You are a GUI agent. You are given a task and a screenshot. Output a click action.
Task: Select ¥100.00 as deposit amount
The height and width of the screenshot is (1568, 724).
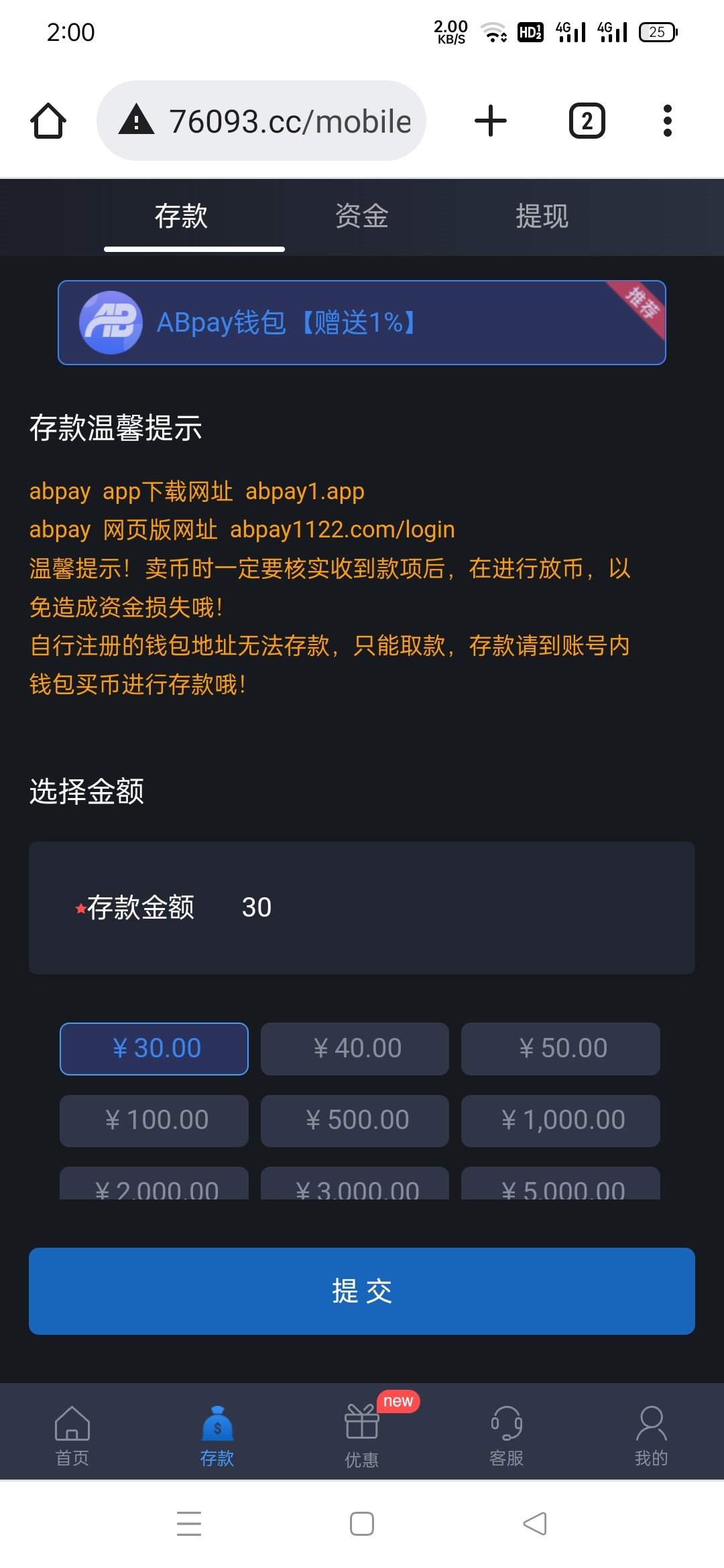[154, 1120]
